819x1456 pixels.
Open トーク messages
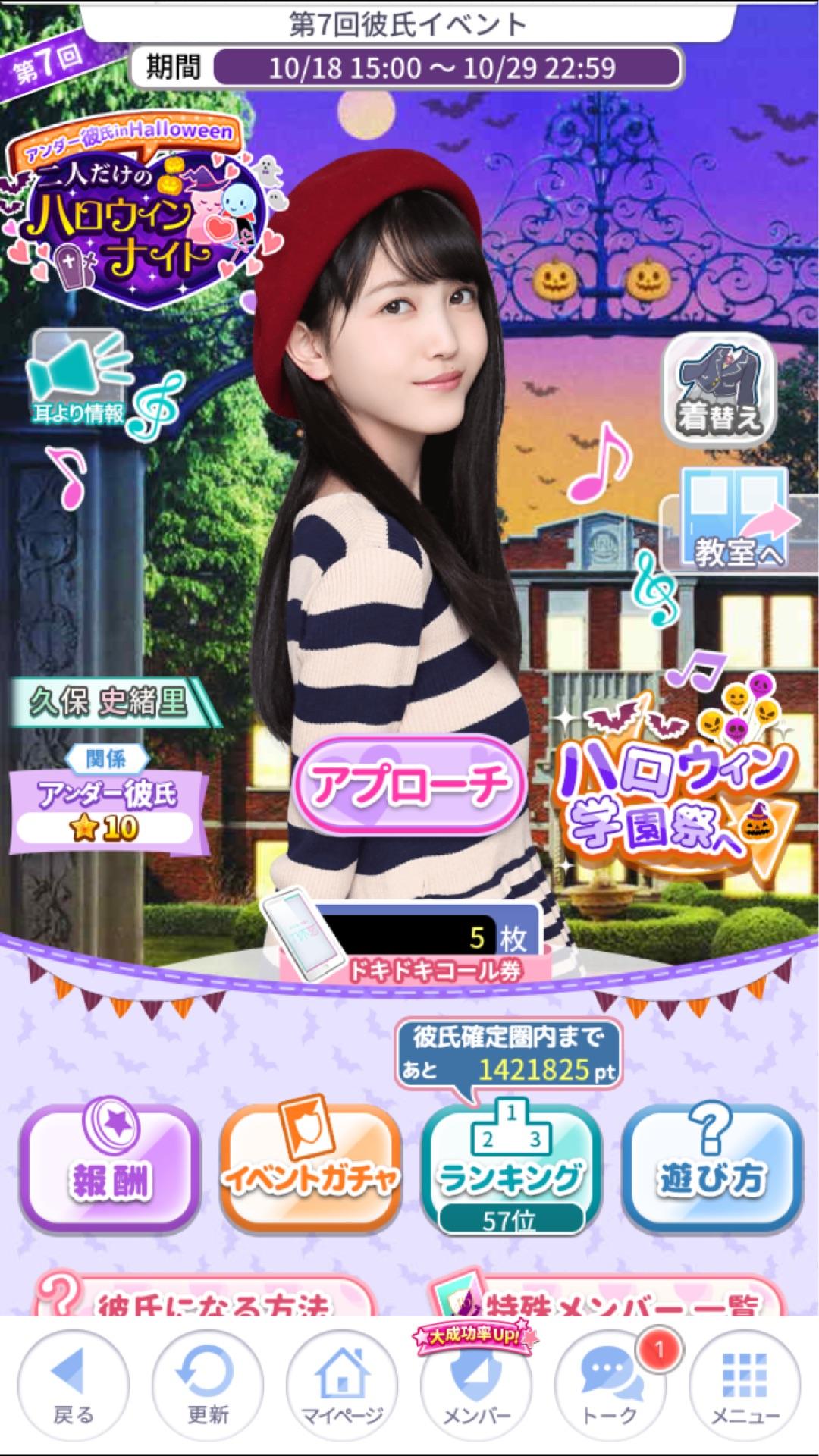610,1388
